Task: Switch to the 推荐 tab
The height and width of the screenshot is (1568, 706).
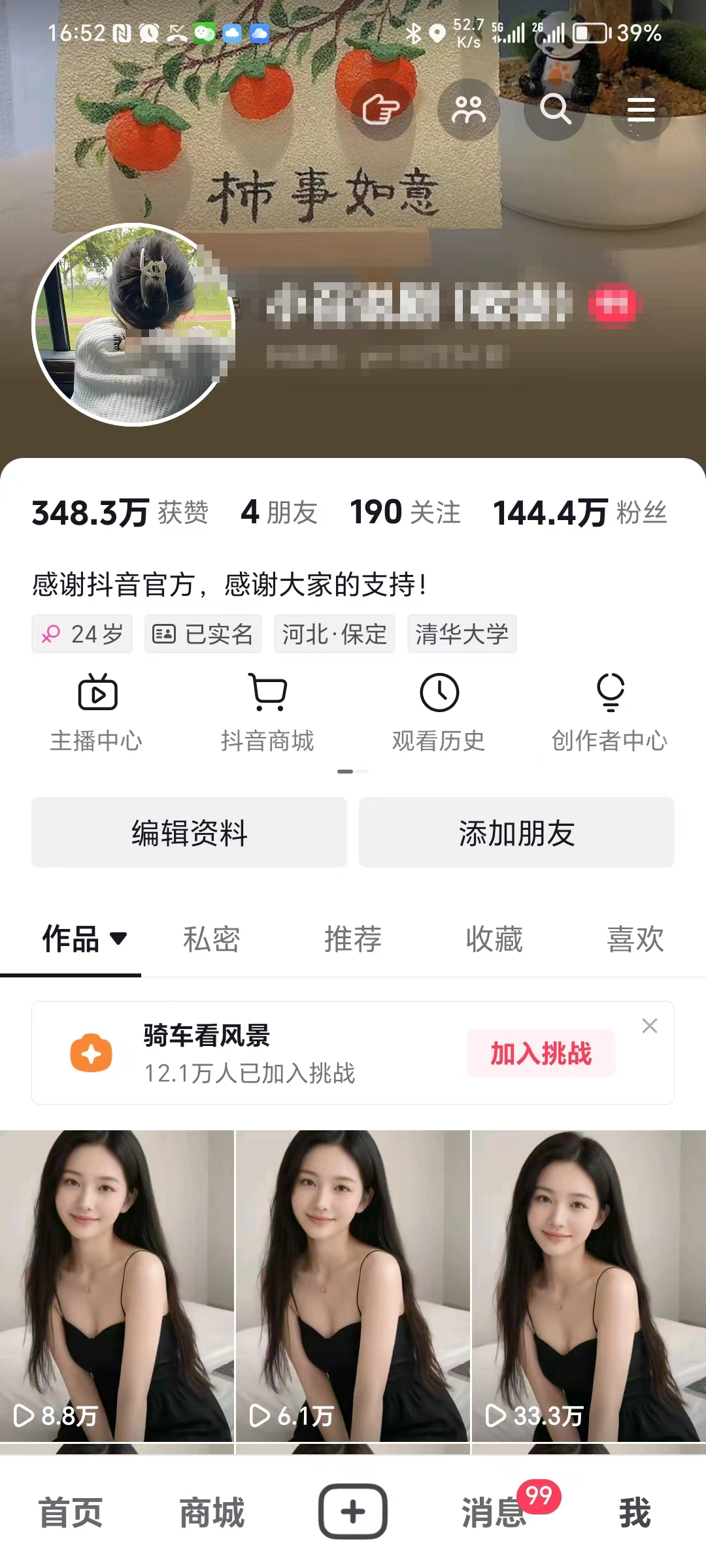Action: (x=353, y=939)
